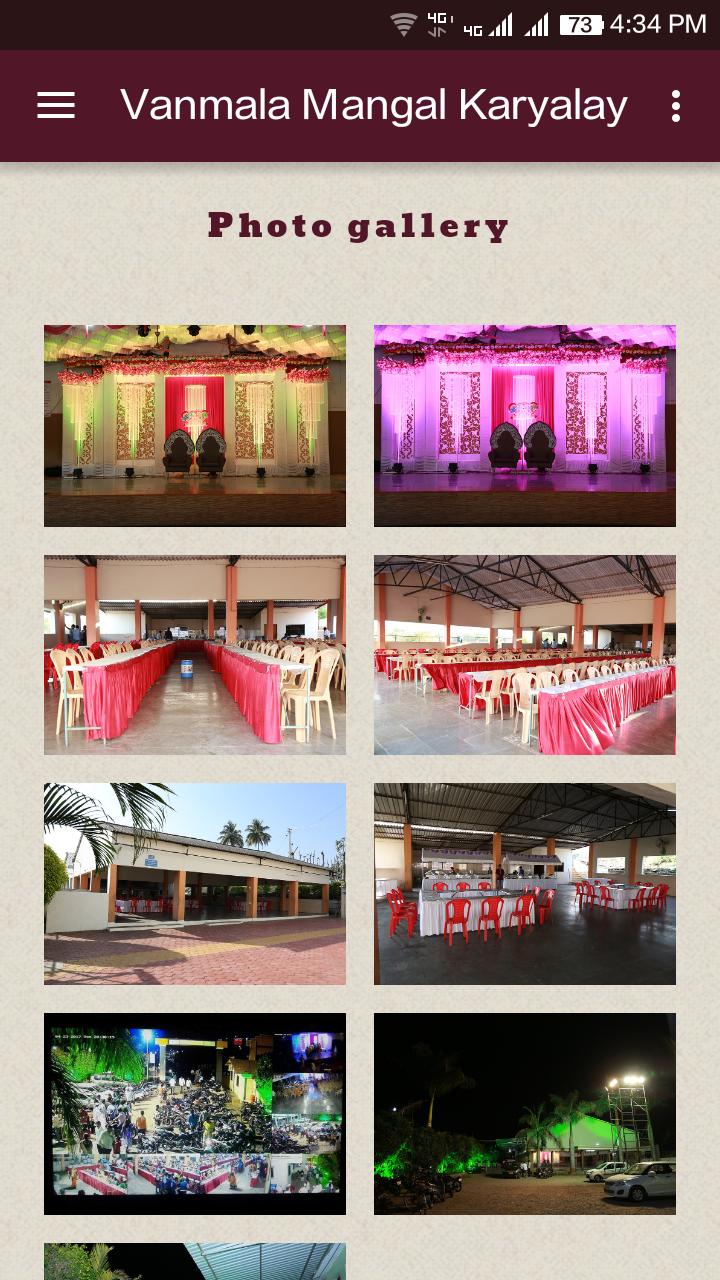720x1280 pixels.
Task: Open the CCTV multi-camera screen photo
Action: point(195,1114)
